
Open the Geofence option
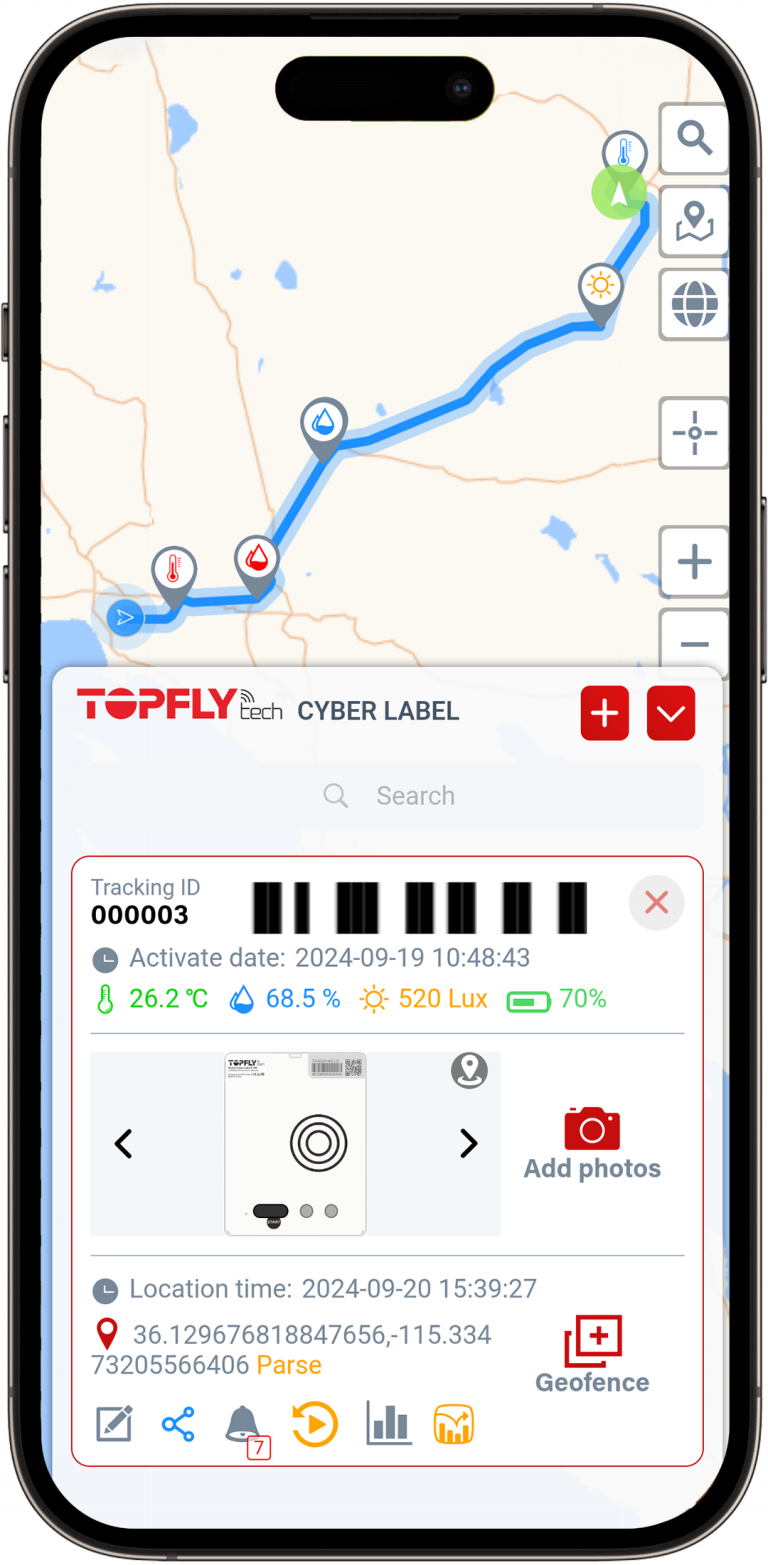pos(592,1355)
